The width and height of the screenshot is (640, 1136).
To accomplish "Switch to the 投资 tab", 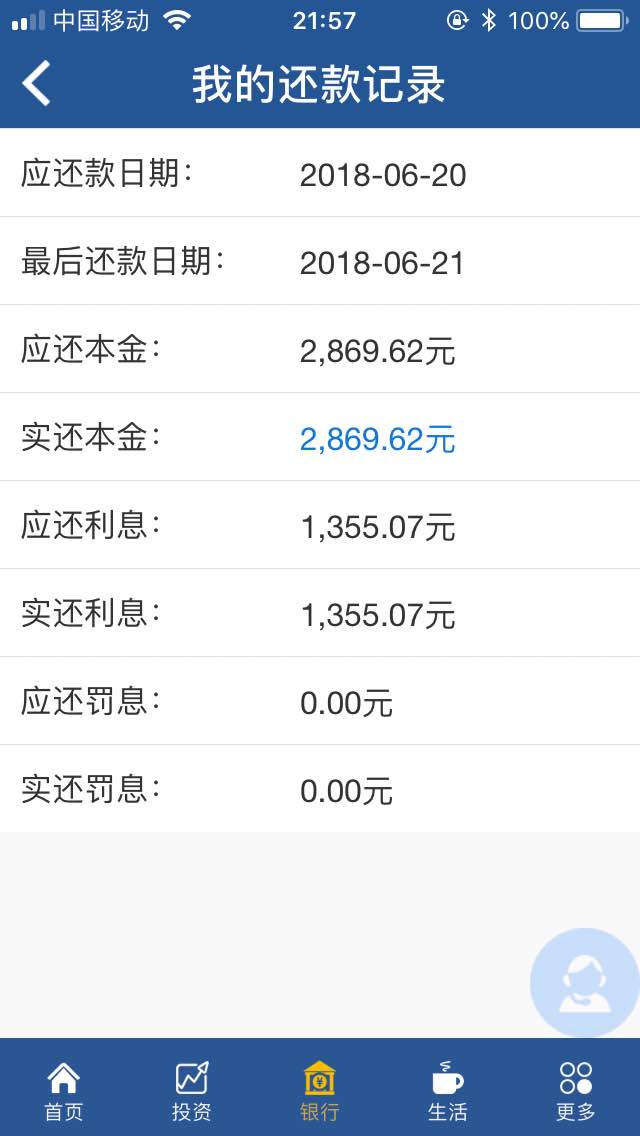I will pos(192,1090).
